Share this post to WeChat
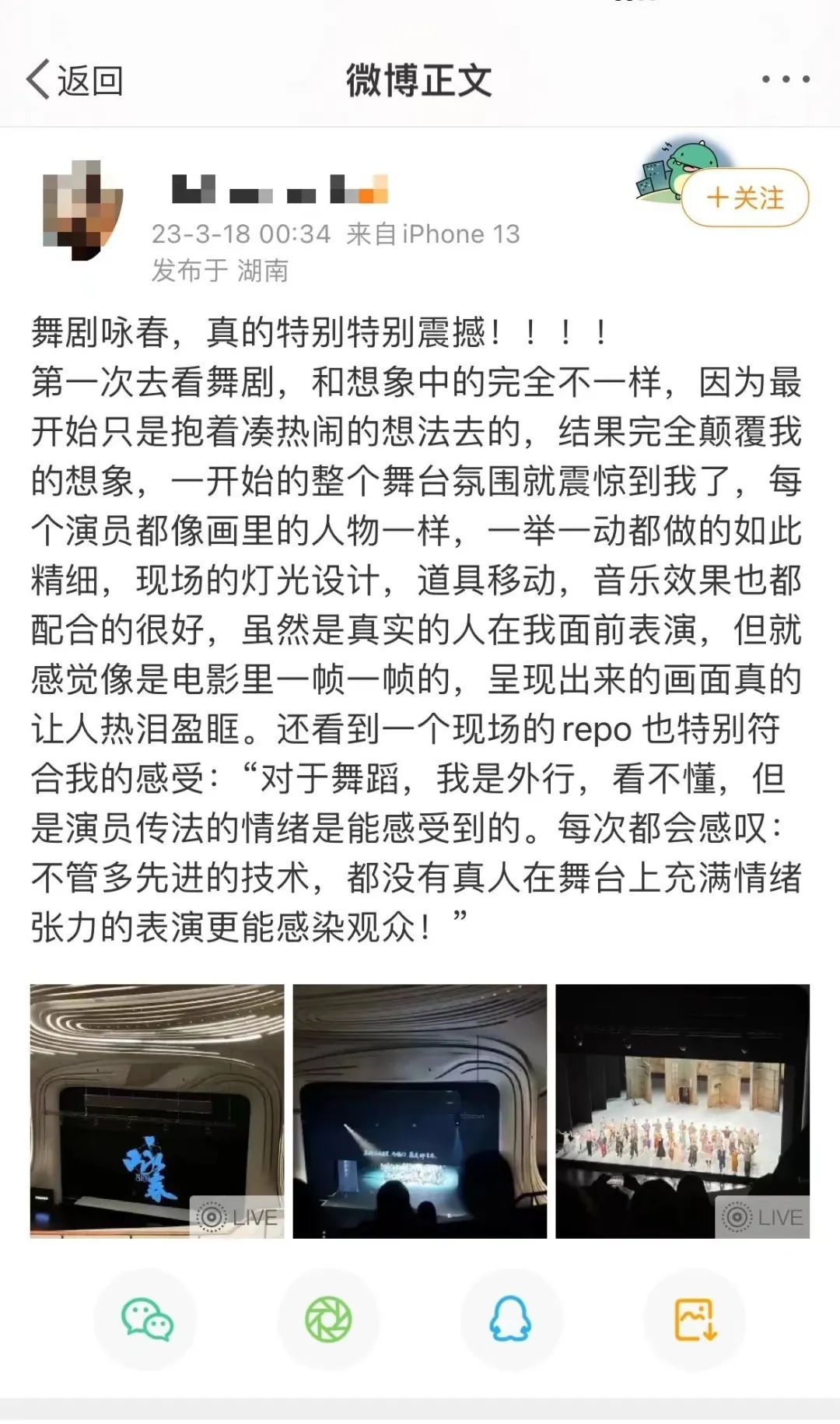 tap(146, 1320)
